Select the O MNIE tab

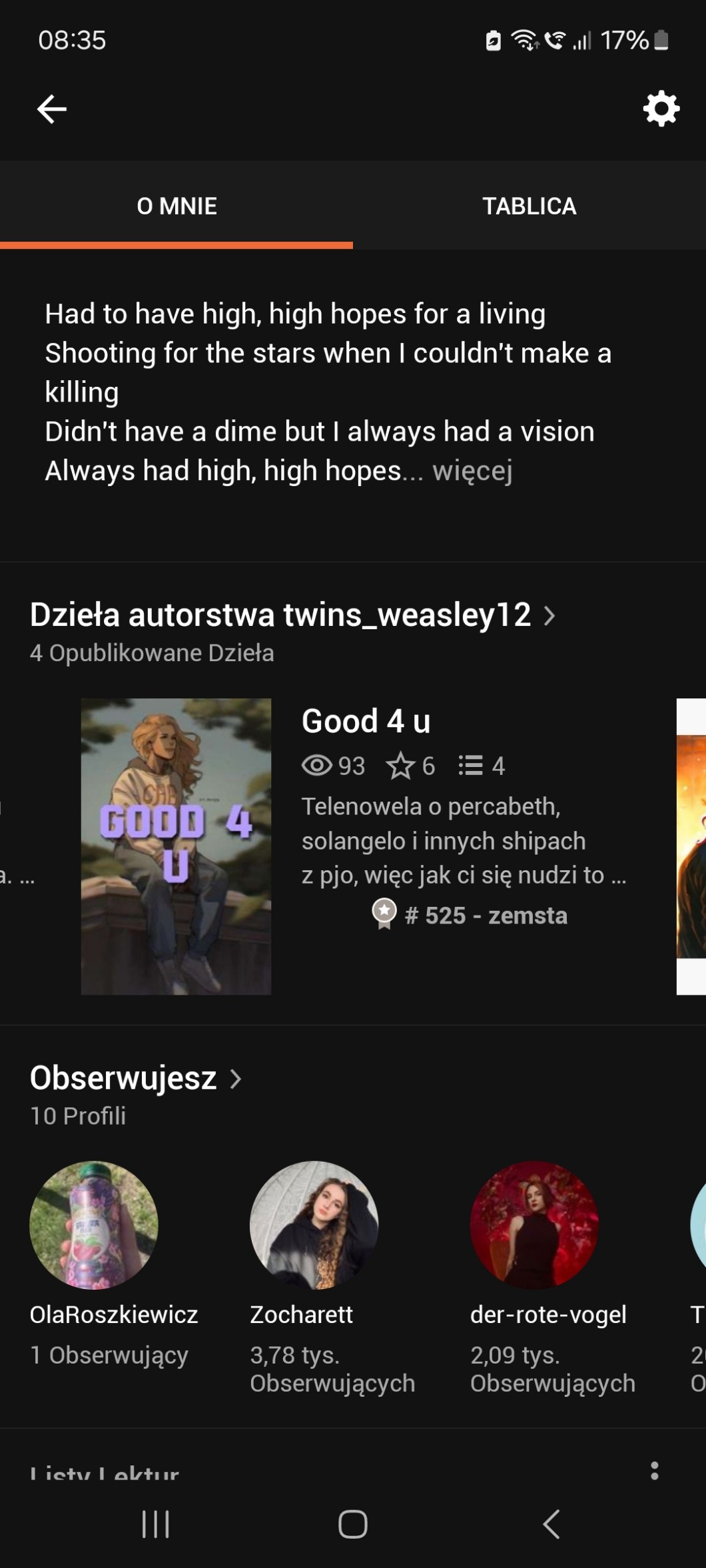[176, 206]
